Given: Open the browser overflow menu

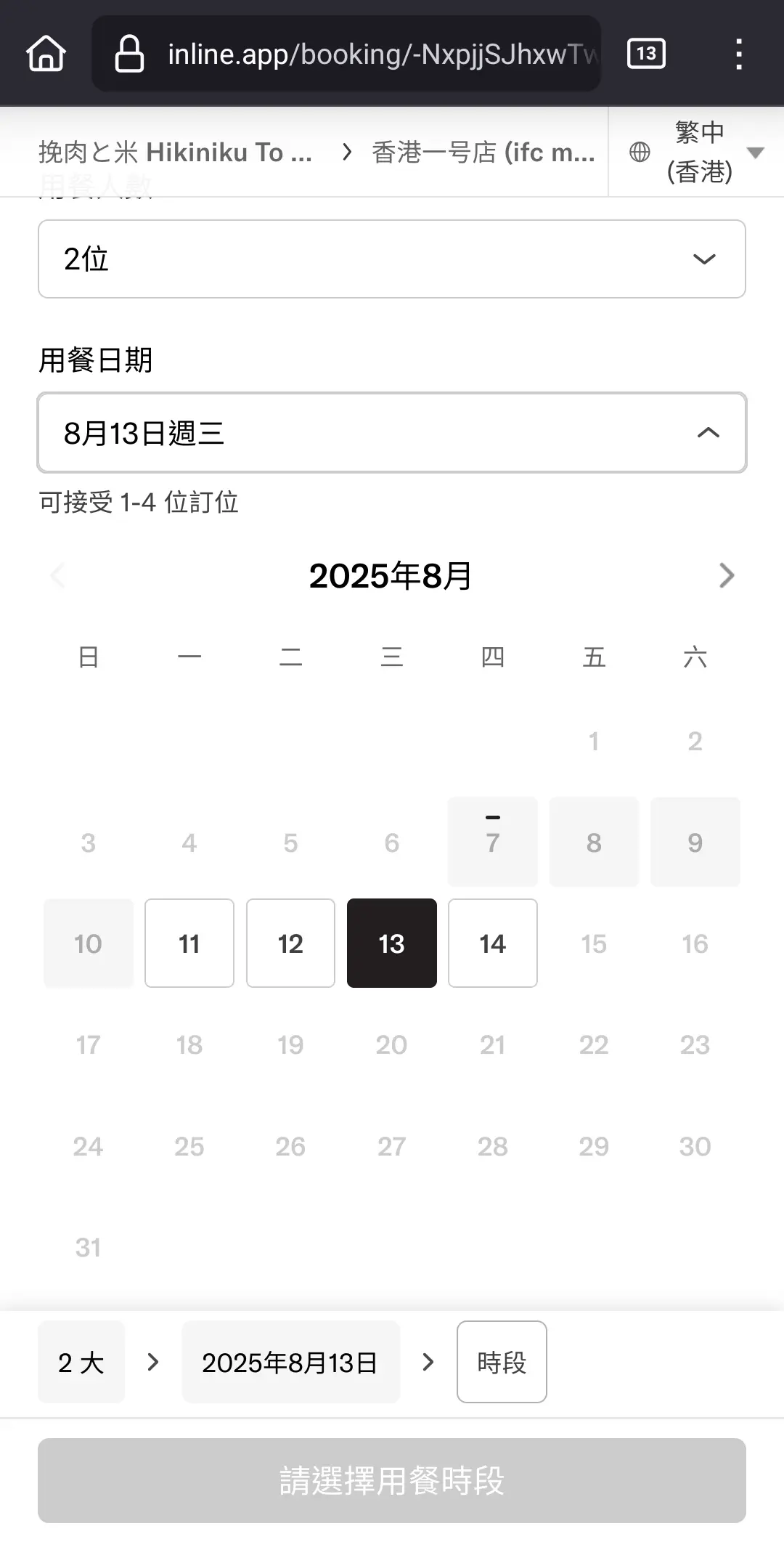Looking at the screenshot, I should 738,54.
